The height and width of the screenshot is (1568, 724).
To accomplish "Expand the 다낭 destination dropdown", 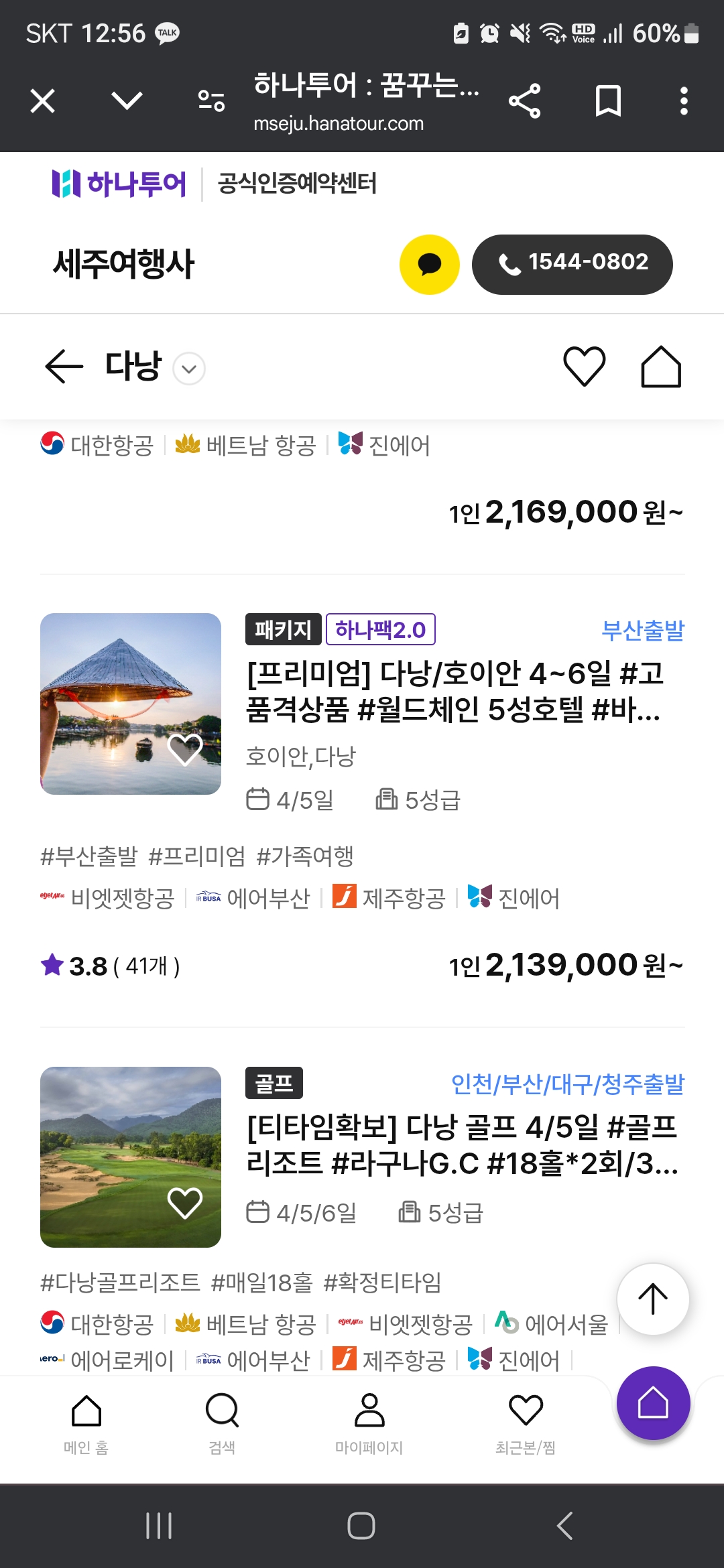I will (189, 369).
